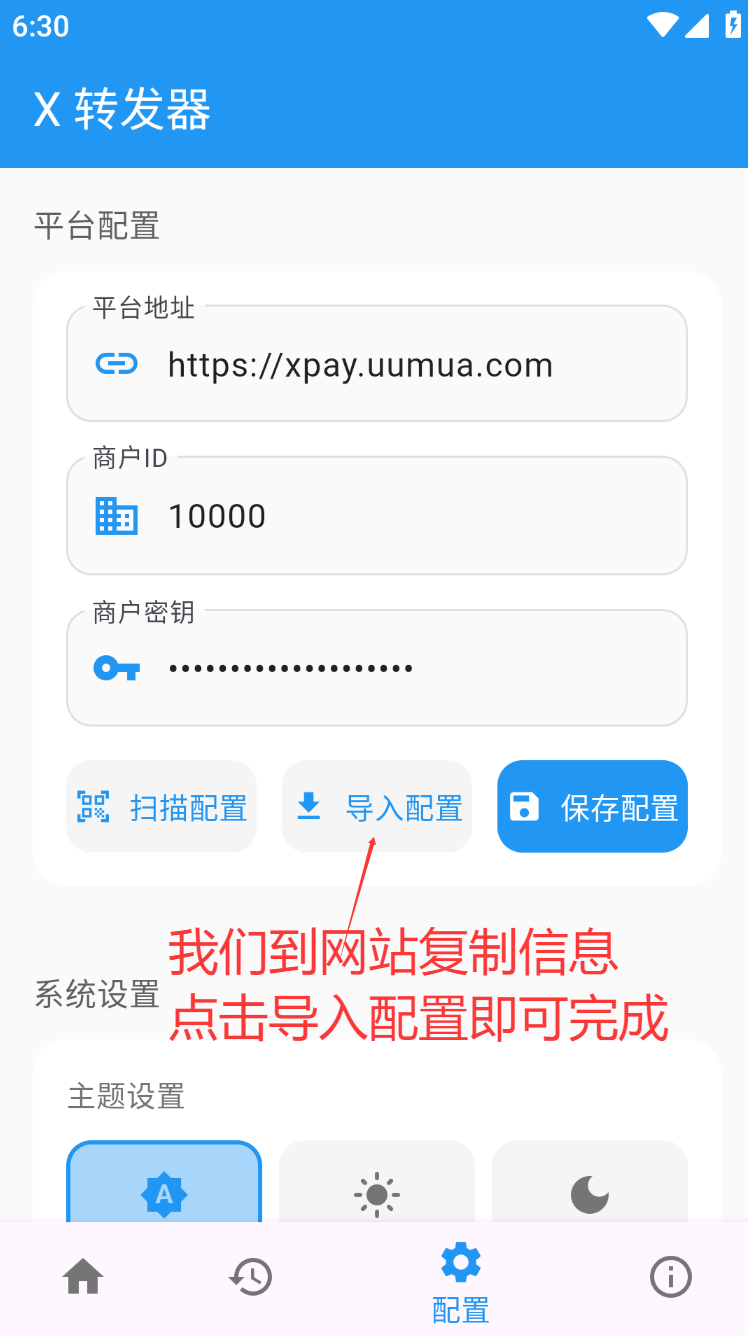Tap the 商户ID field
The height and width of the screenshot is (1336, 748).
tap(377, 516)
